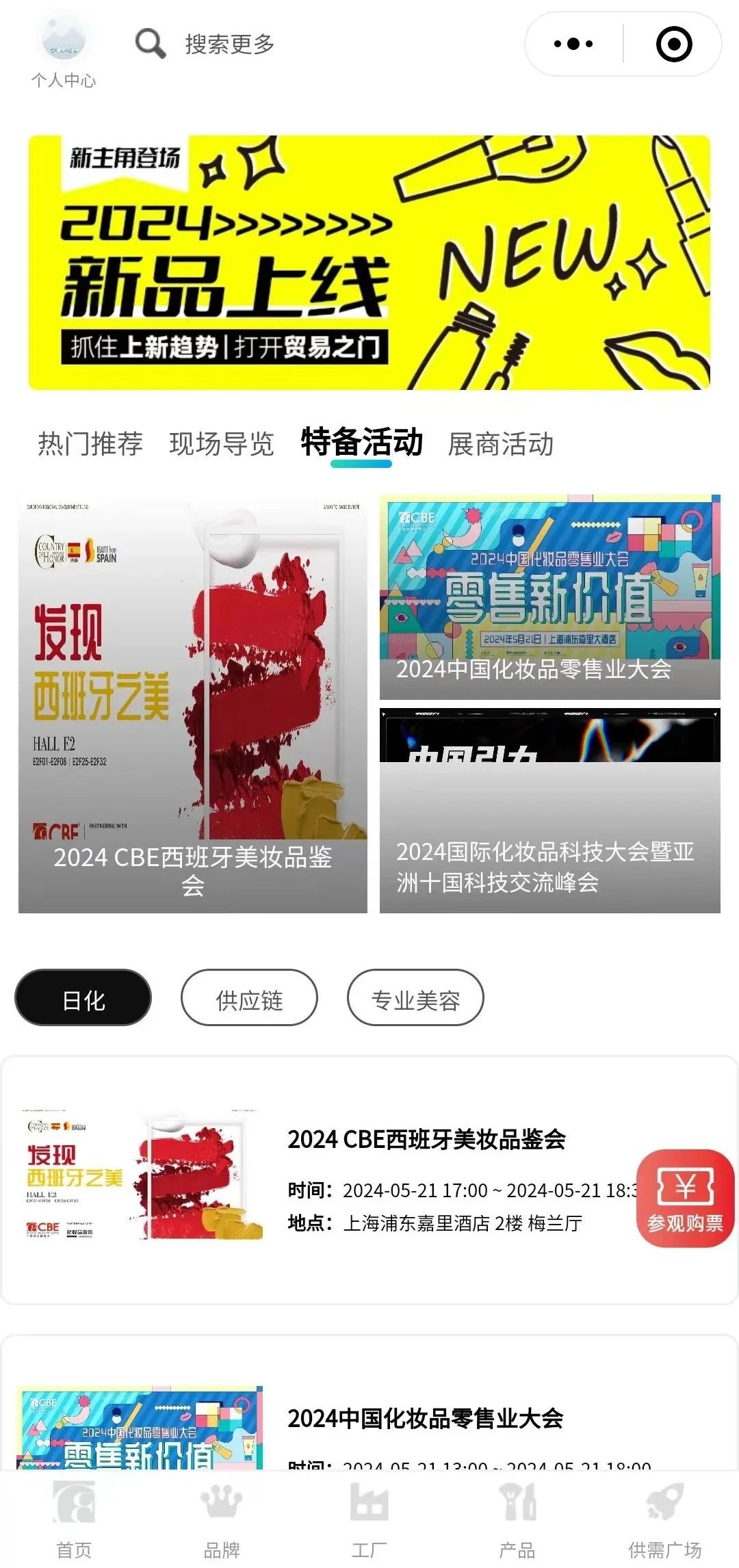
Task: Switch to the 品牌 tab
Action: point(222,1519)
